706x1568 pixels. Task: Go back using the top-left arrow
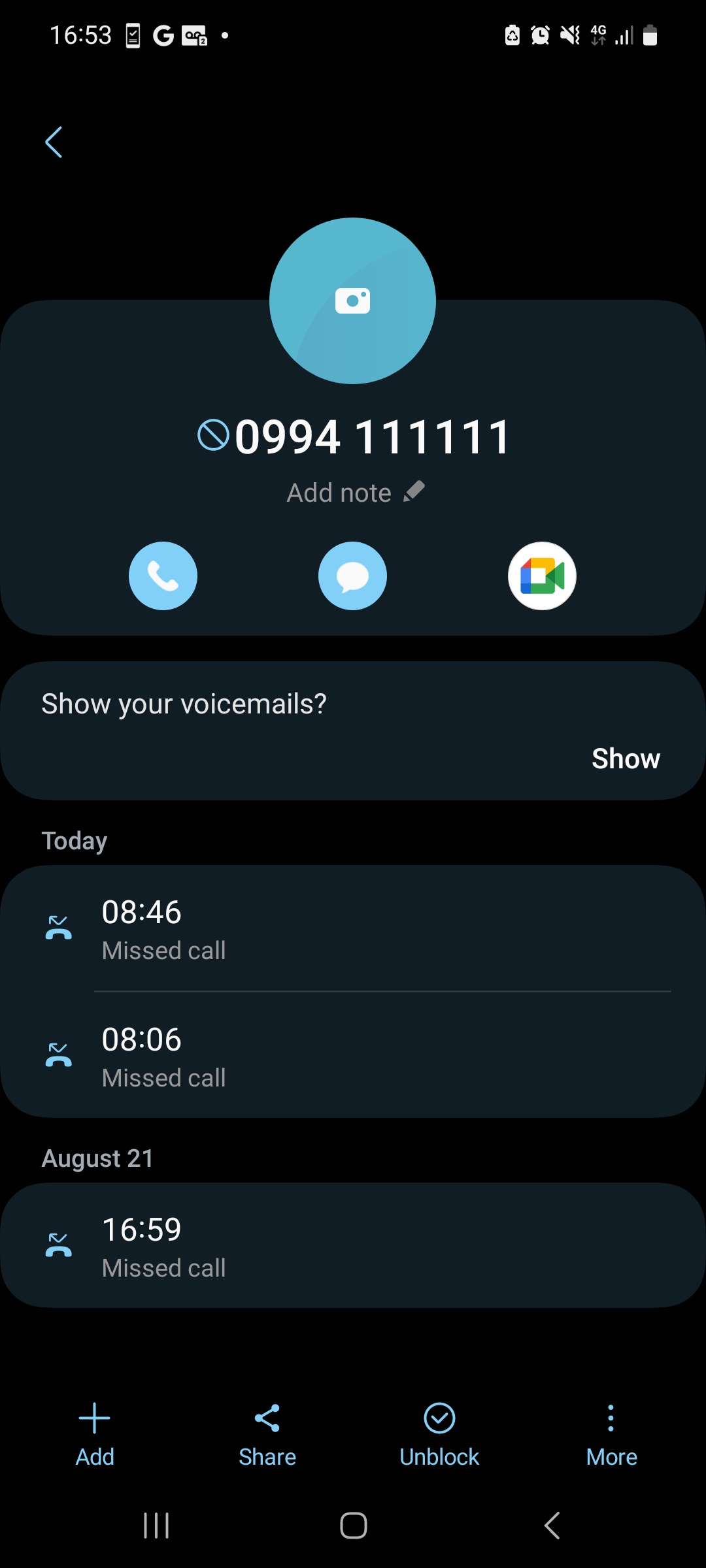tap(54, 142)
